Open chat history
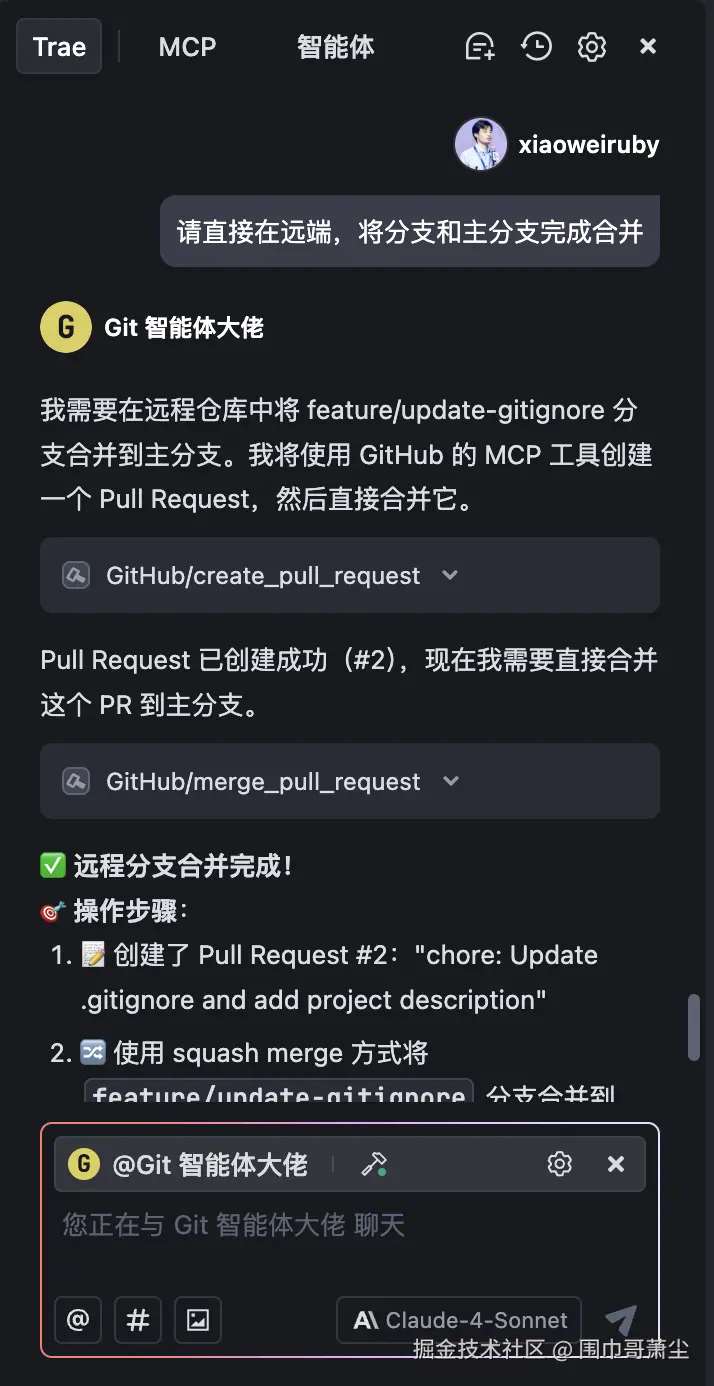The image size is (714, 1386). pyautogui.click(x=537, y=46)
